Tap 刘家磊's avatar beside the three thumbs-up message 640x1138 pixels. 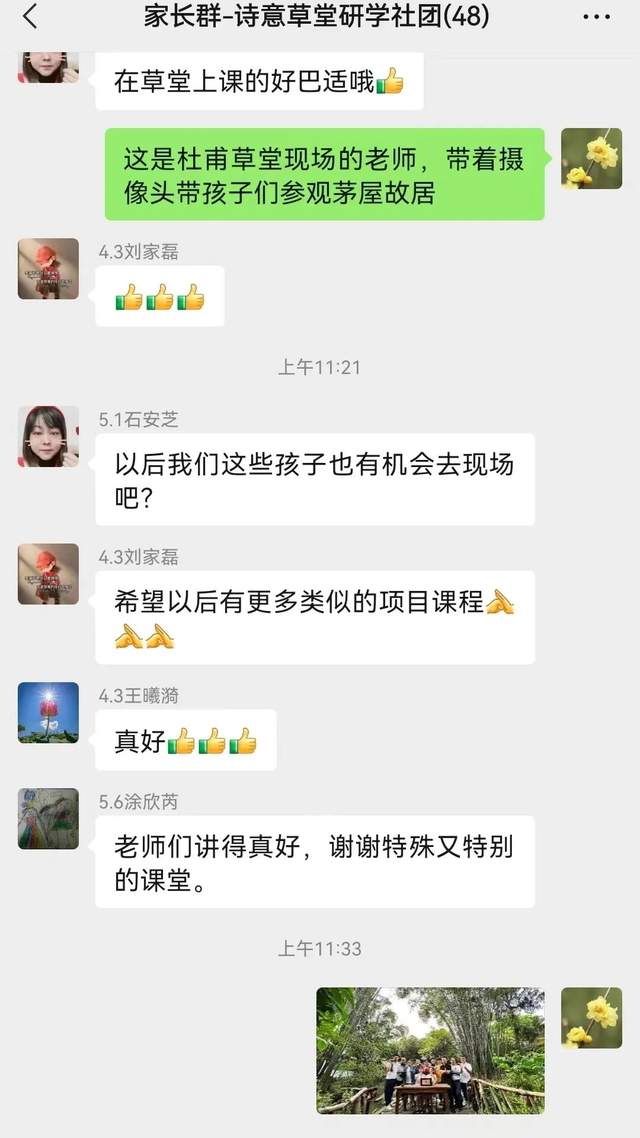[x=48, y=269]
